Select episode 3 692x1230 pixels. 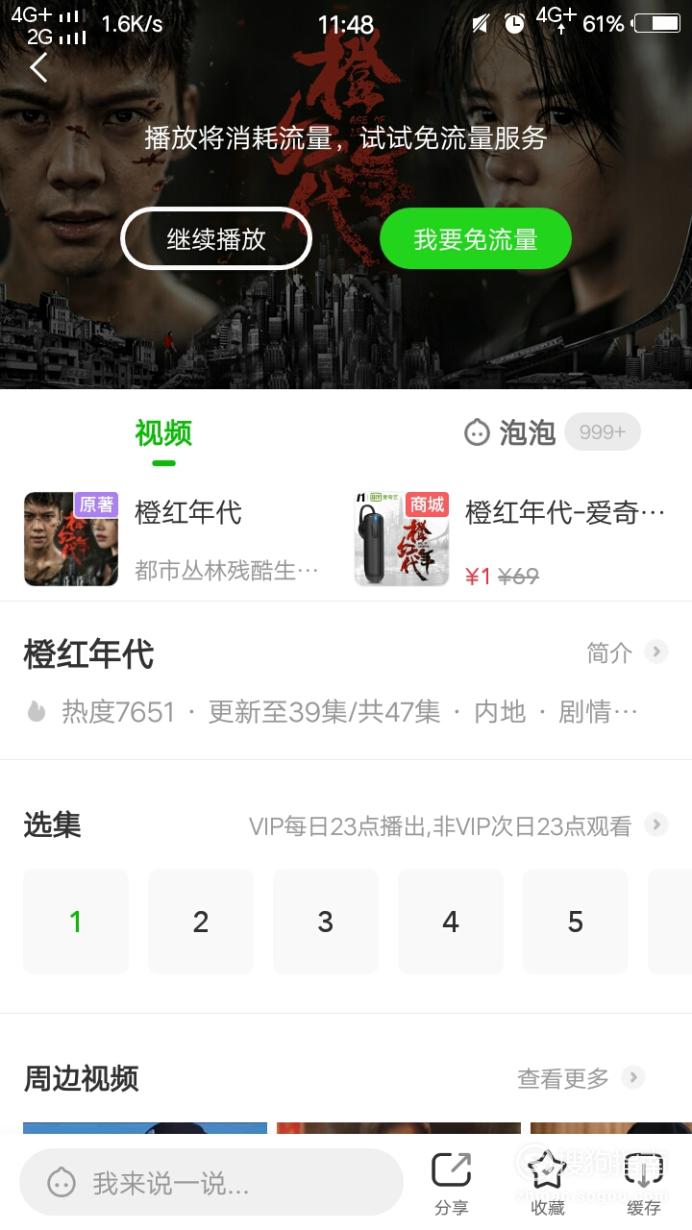click(x=326, y=921)
